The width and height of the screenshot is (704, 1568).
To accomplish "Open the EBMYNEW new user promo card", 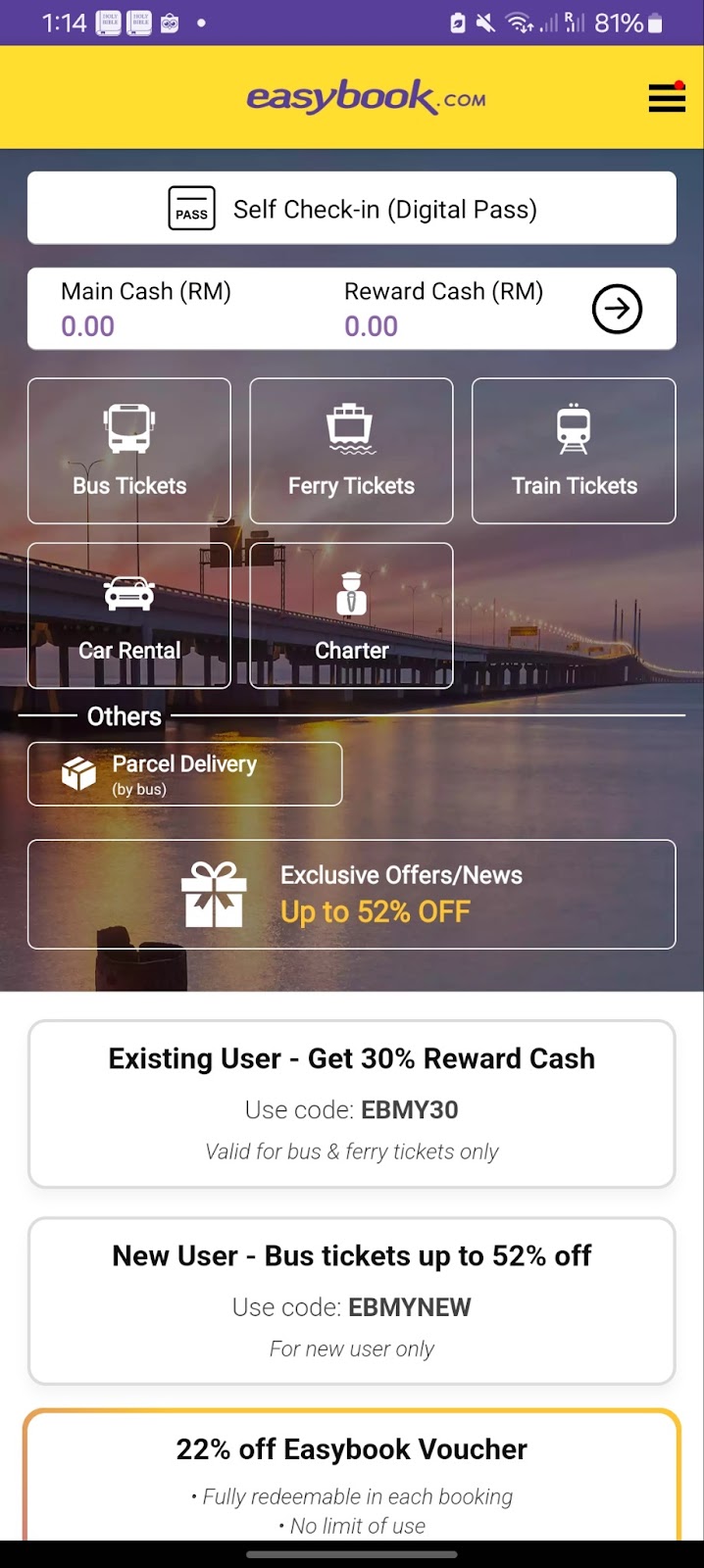I will point(351,1300).
